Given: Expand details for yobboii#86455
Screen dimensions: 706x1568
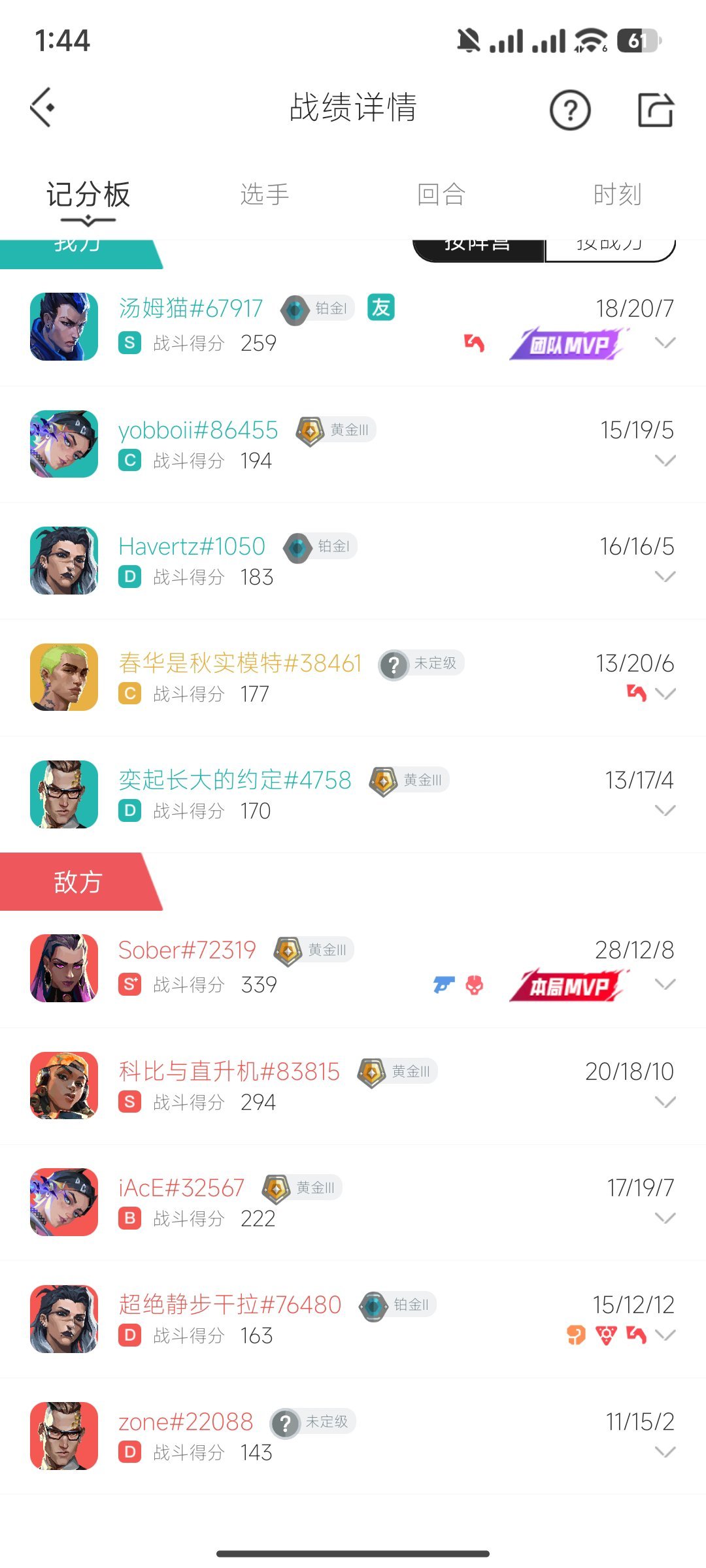Looking at the screenshot, I should click(665, 461).
